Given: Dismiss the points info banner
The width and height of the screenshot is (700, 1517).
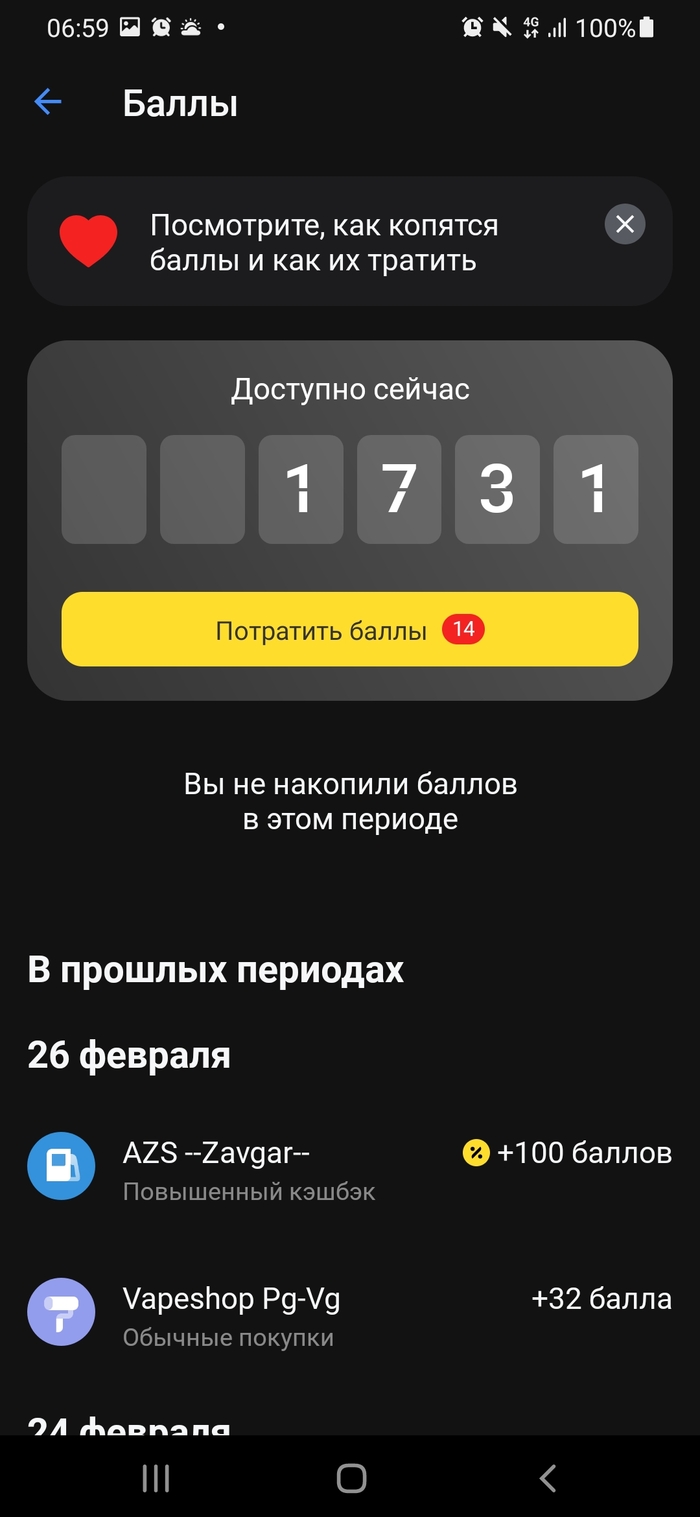Looking at the screenshot, I should pos(625,224).
